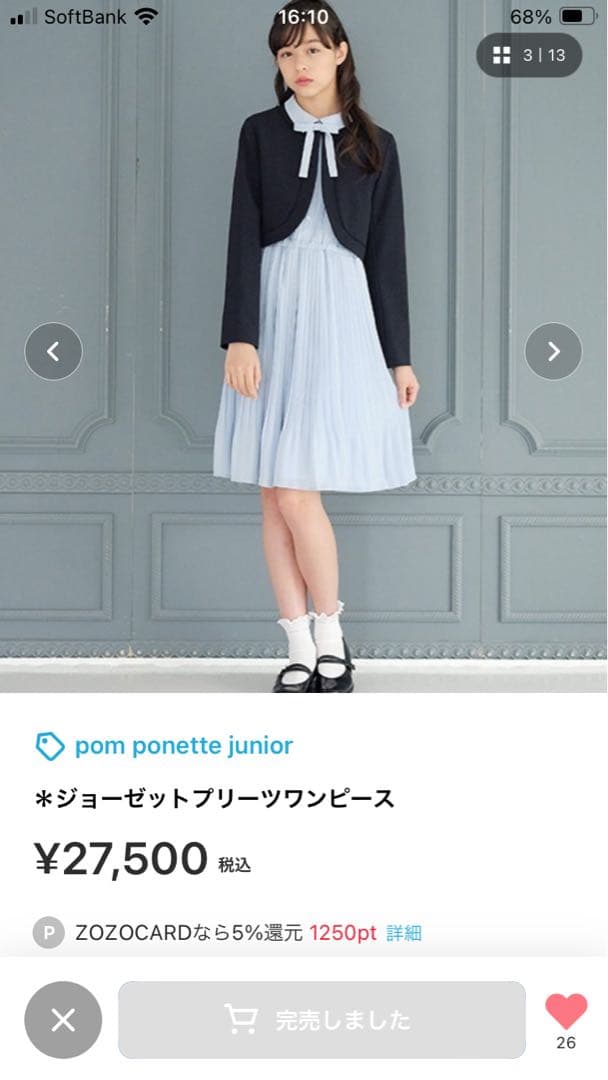Open 詳細 for ZOZOCARD point details
This screenshot has width=608, height=1080.
(404, 933)
